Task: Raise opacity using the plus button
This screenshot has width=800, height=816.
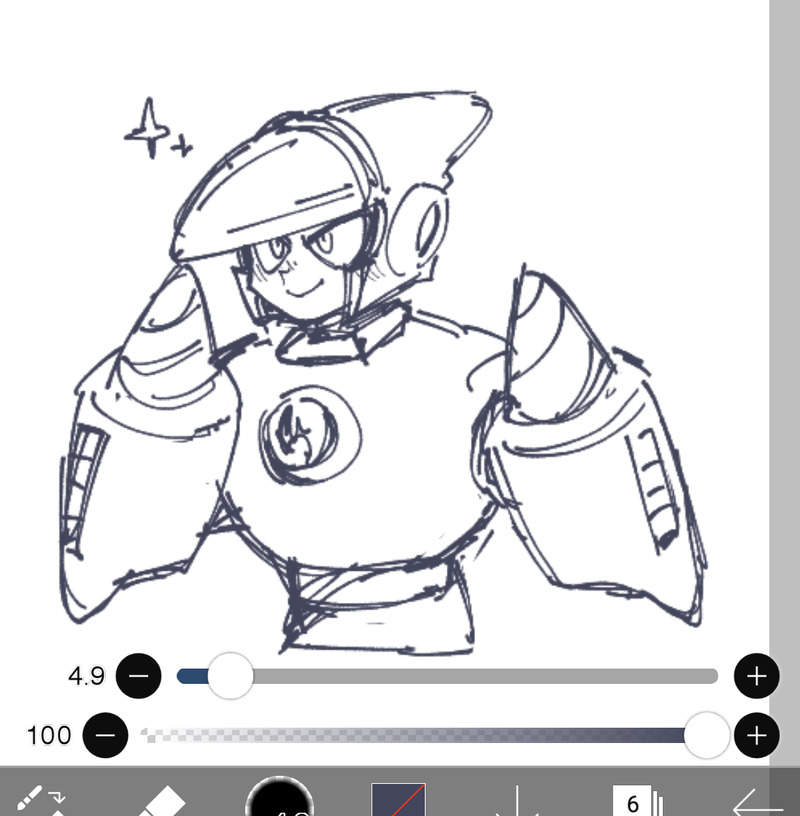Action: (x=756, y=736)
